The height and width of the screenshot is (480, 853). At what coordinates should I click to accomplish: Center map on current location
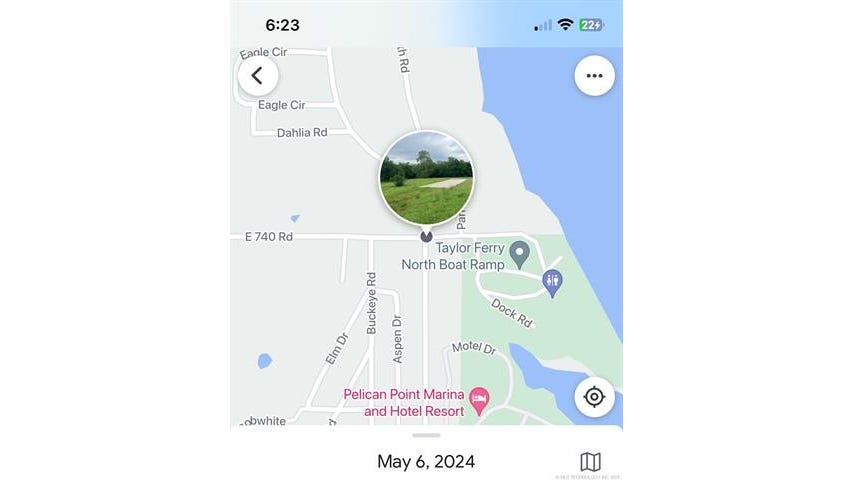pos(594,397)
